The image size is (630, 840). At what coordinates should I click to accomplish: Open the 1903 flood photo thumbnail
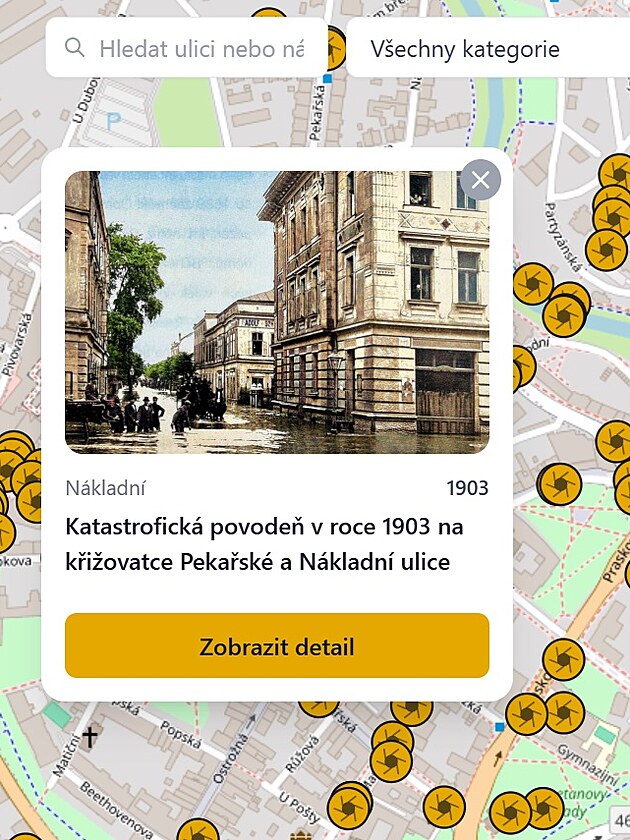[x=277, y=312]
